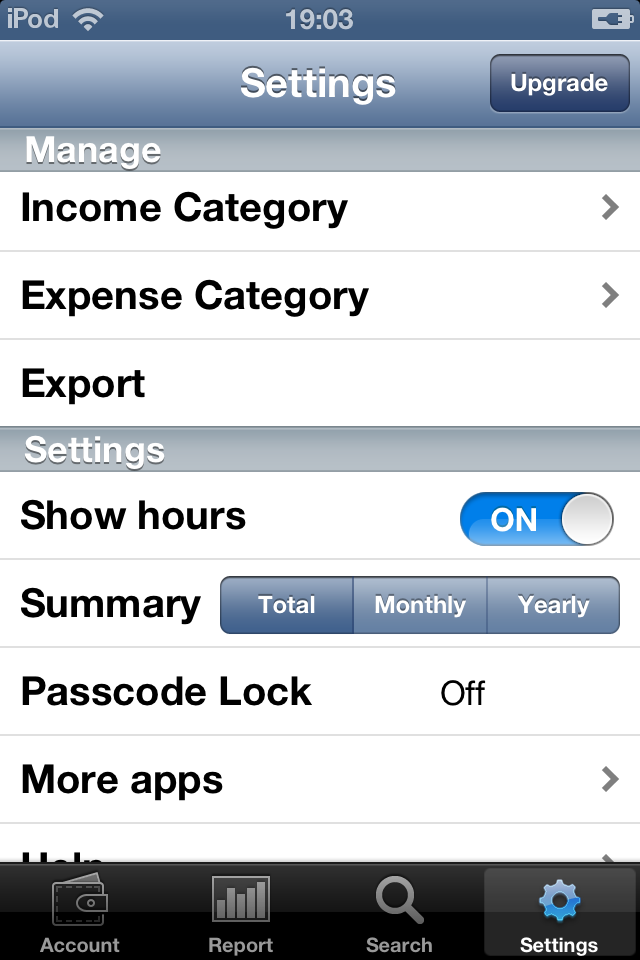
Task: Open Passcode Lock setting
Action: [320, 692]
